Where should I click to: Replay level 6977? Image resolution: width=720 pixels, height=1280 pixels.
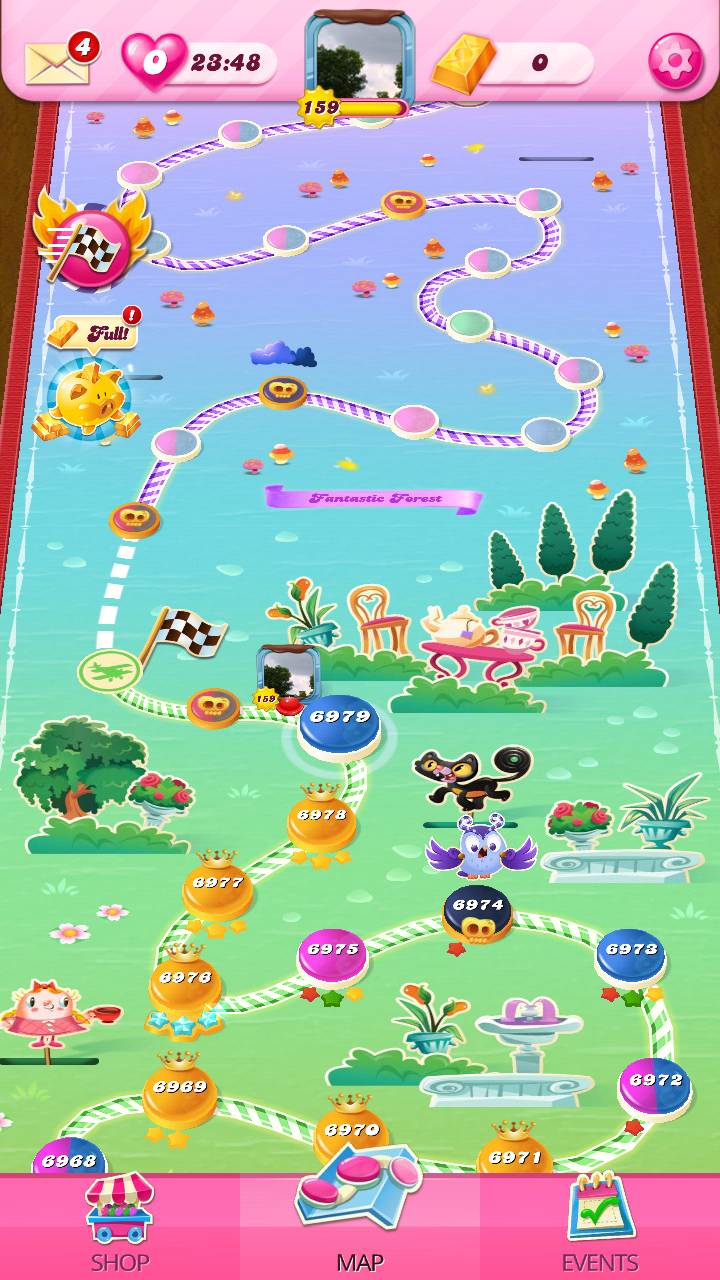coord(218,888)
